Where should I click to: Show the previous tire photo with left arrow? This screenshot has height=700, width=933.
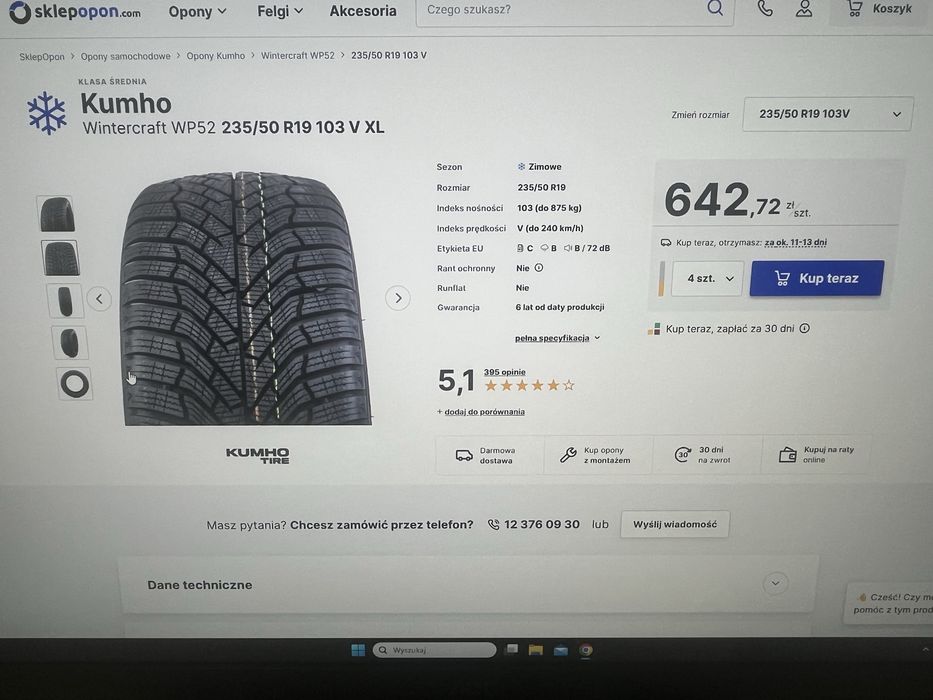coord(99,298)
